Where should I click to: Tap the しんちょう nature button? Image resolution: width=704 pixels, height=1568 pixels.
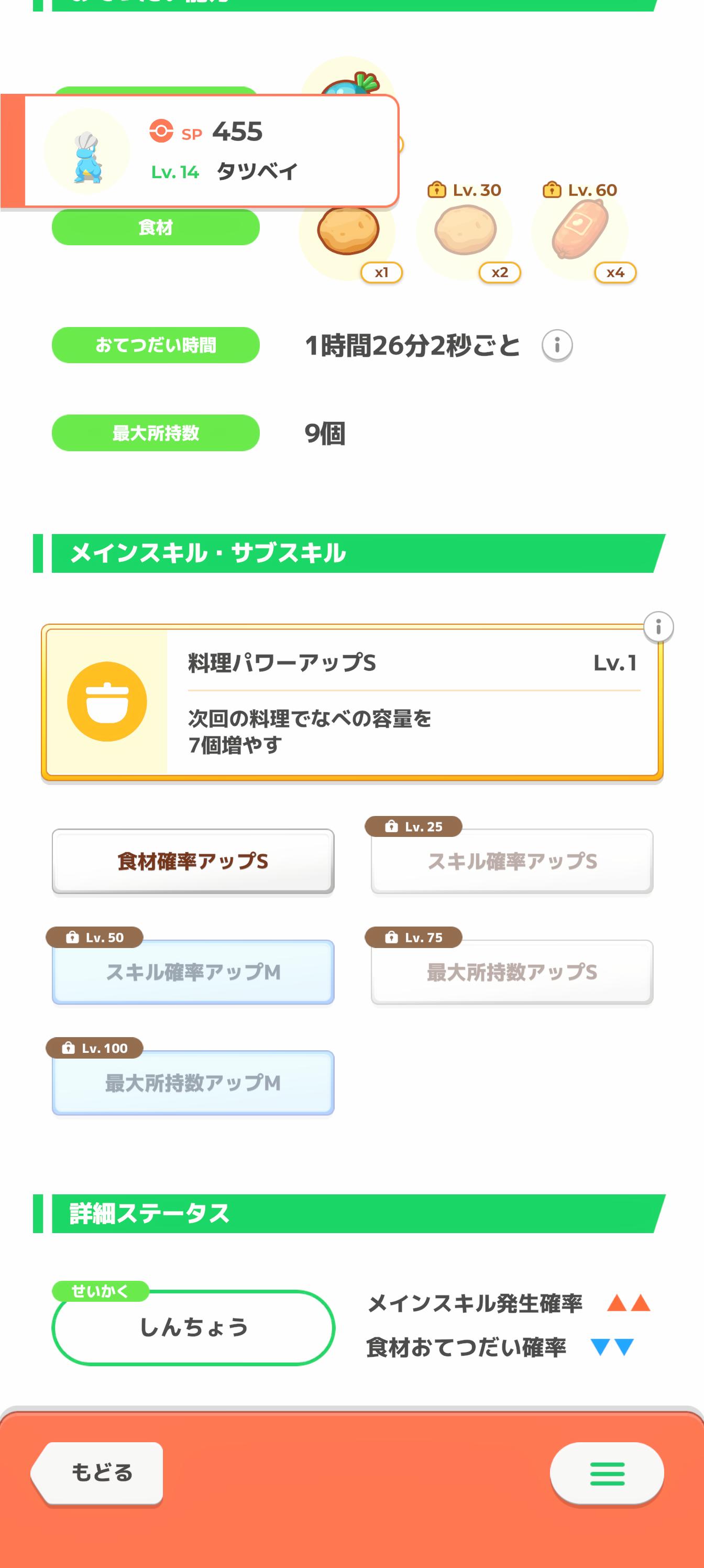(x=193, y=1327)
